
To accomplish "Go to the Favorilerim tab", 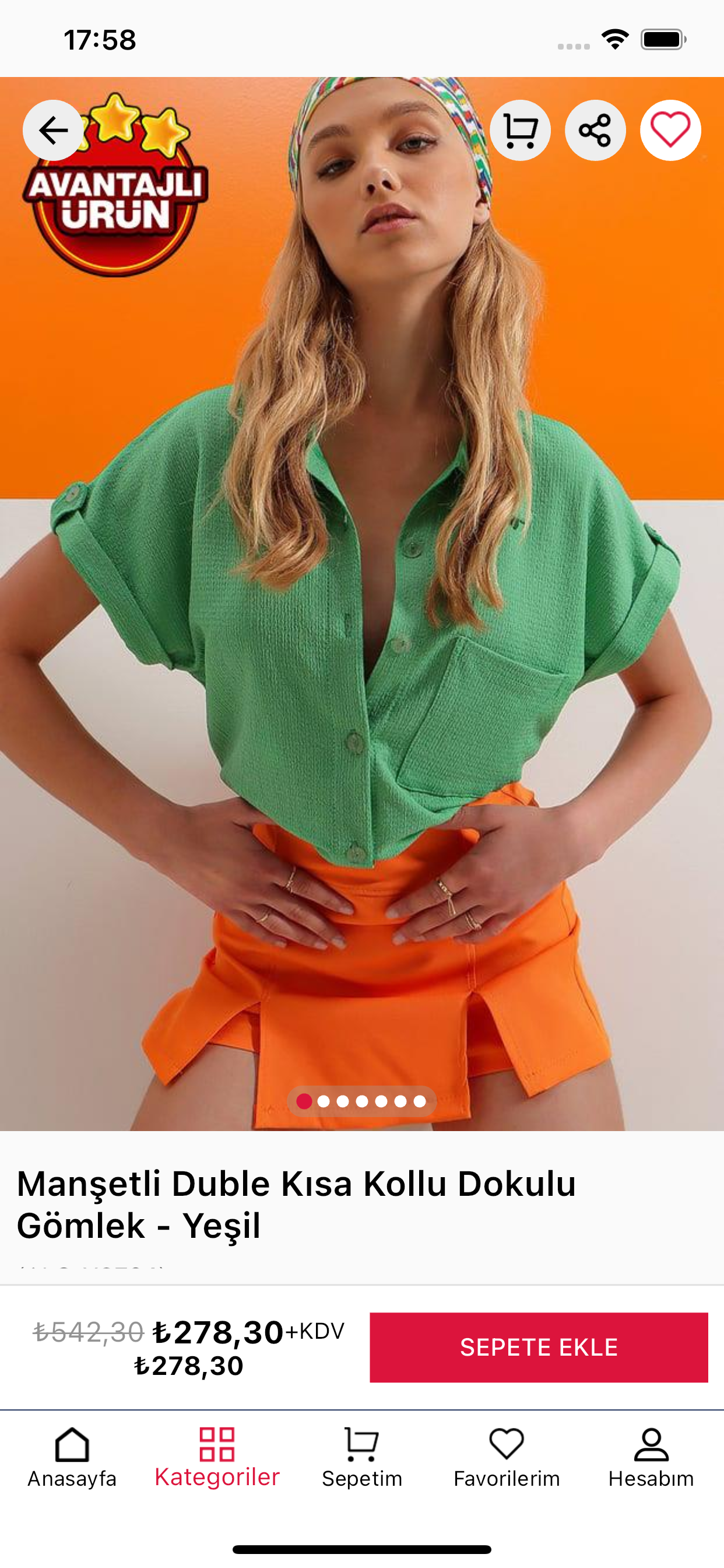I will (x=507, y=1458).
